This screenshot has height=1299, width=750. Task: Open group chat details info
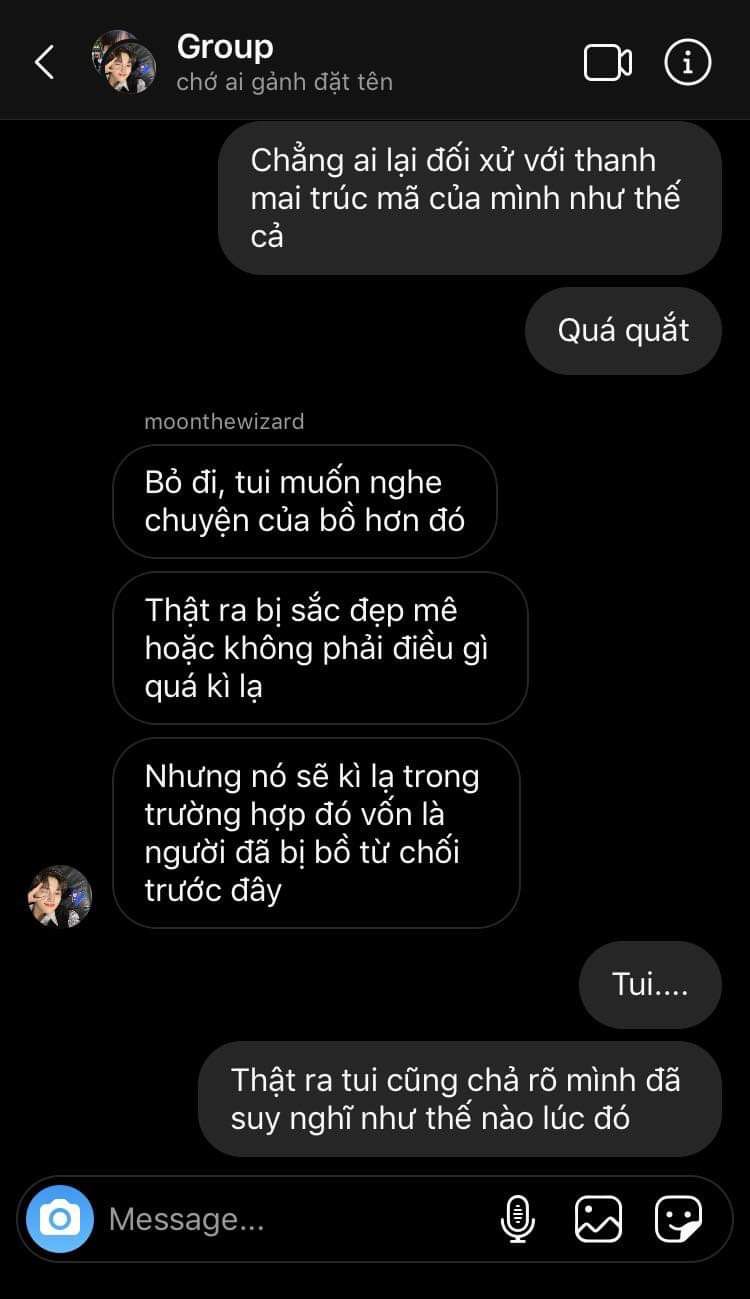click(x=687, y=63)
